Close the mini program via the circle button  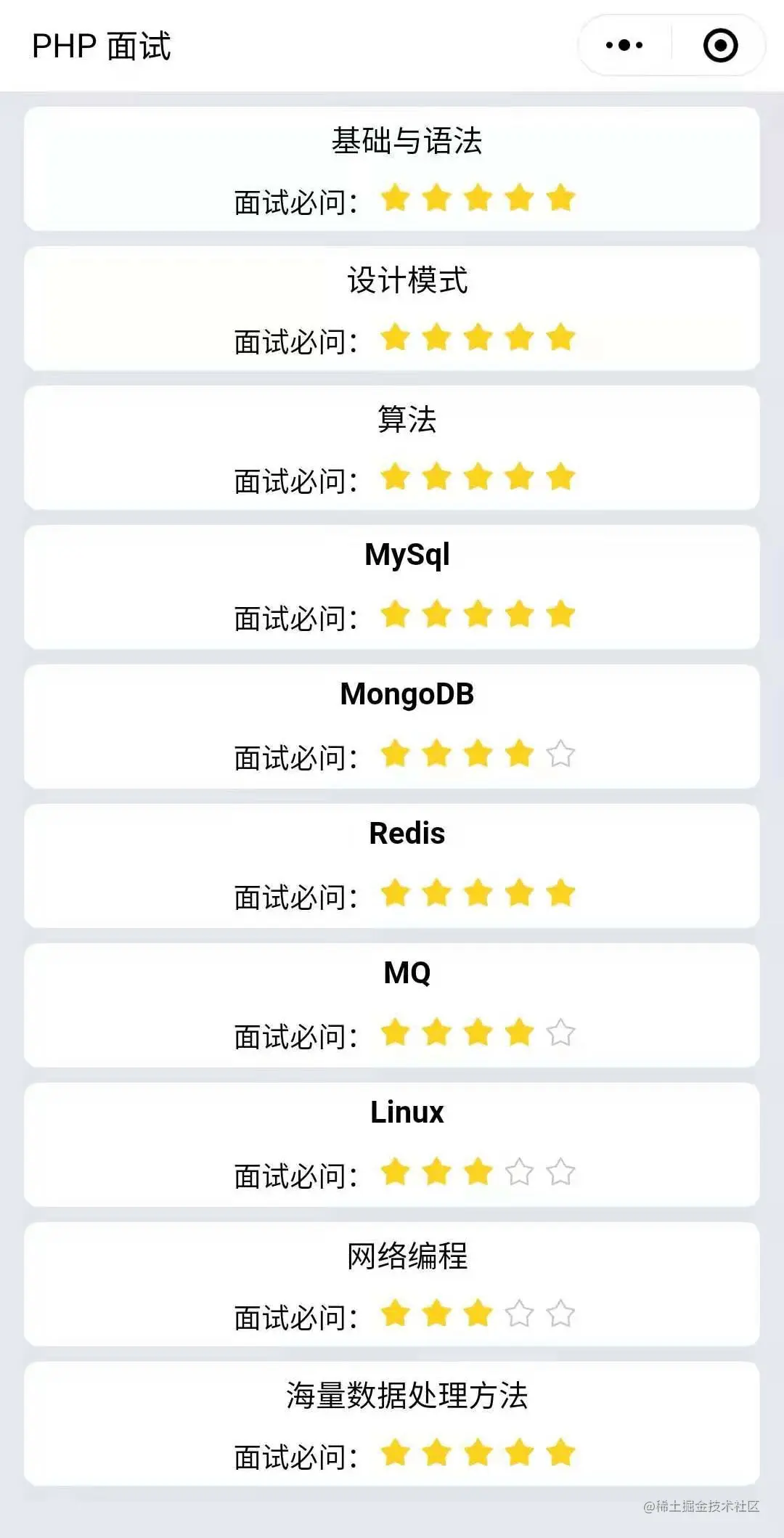[x=720, y=46]
